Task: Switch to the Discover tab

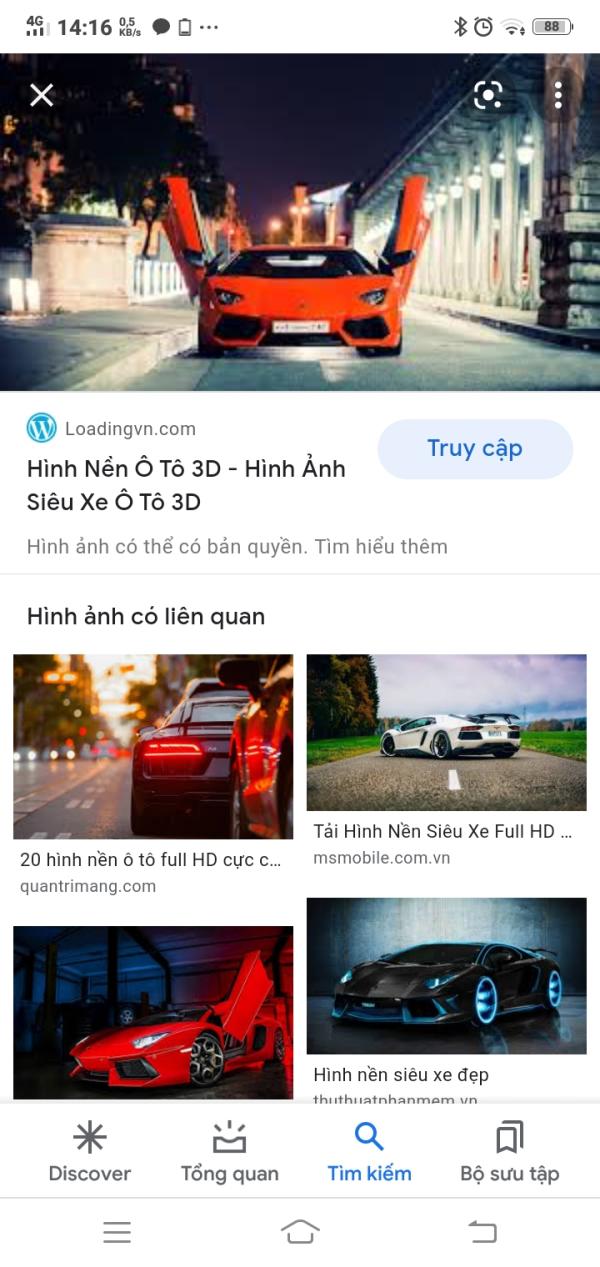Action: pyautogui.click(x=90, y=1152)
